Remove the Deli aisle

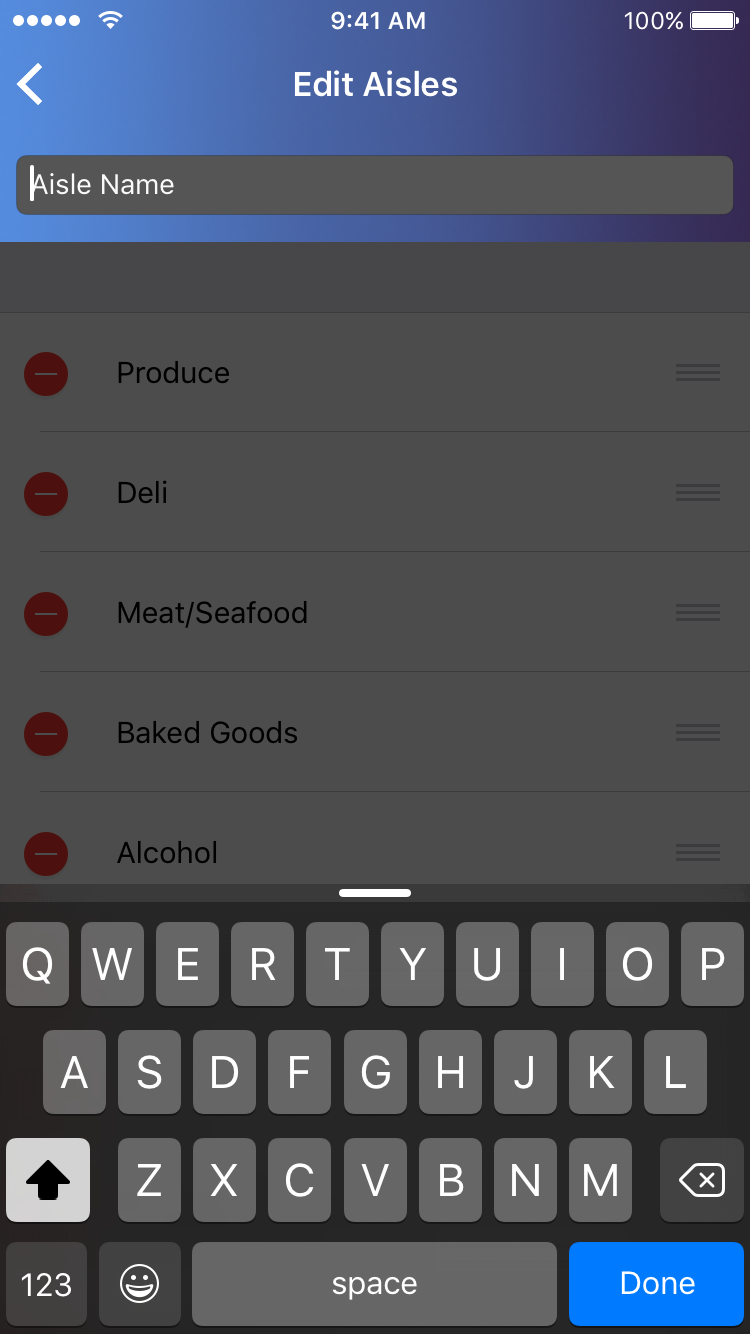(x=46, y=493)
